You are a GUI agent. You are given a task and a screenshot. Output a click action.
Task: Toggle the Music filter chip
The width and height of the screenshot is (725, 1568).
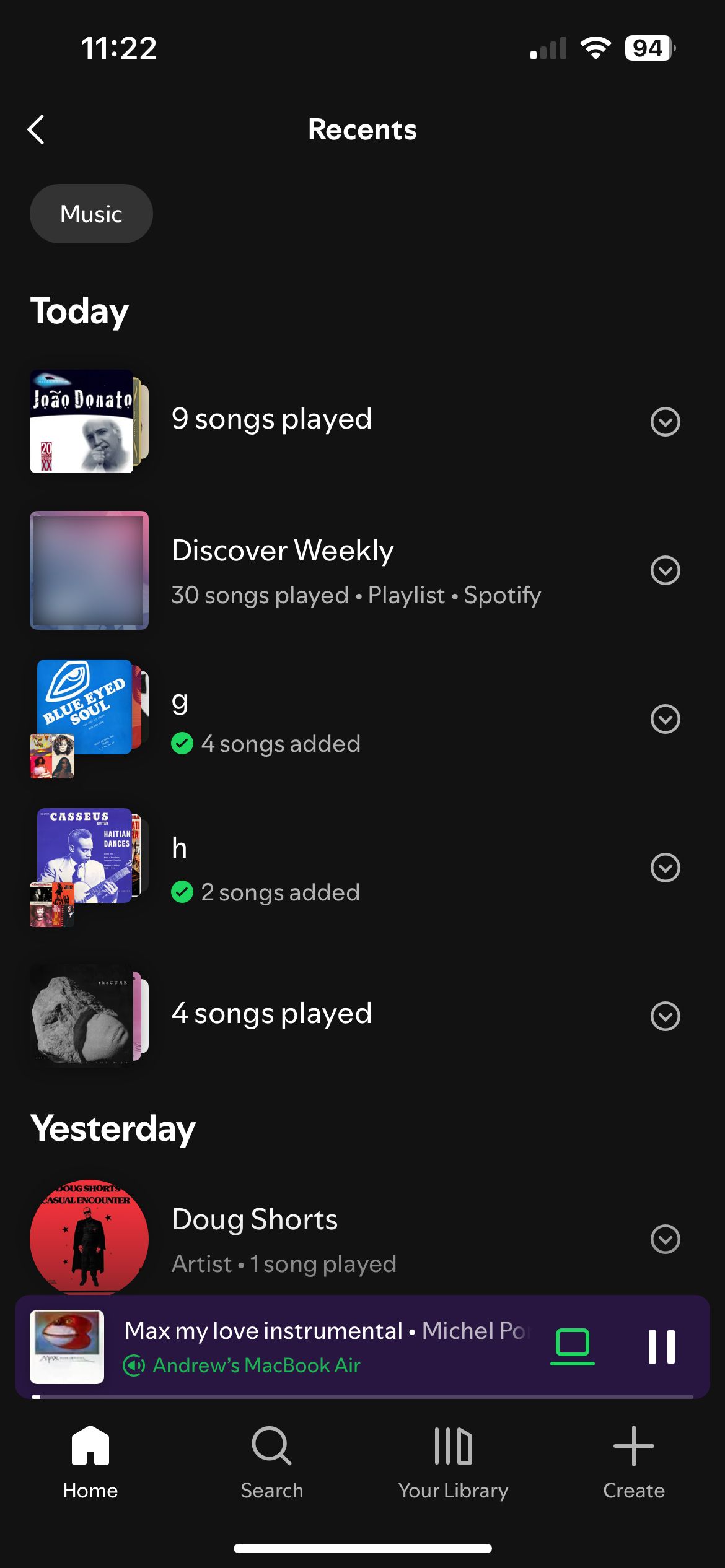(x=90, y=213)
